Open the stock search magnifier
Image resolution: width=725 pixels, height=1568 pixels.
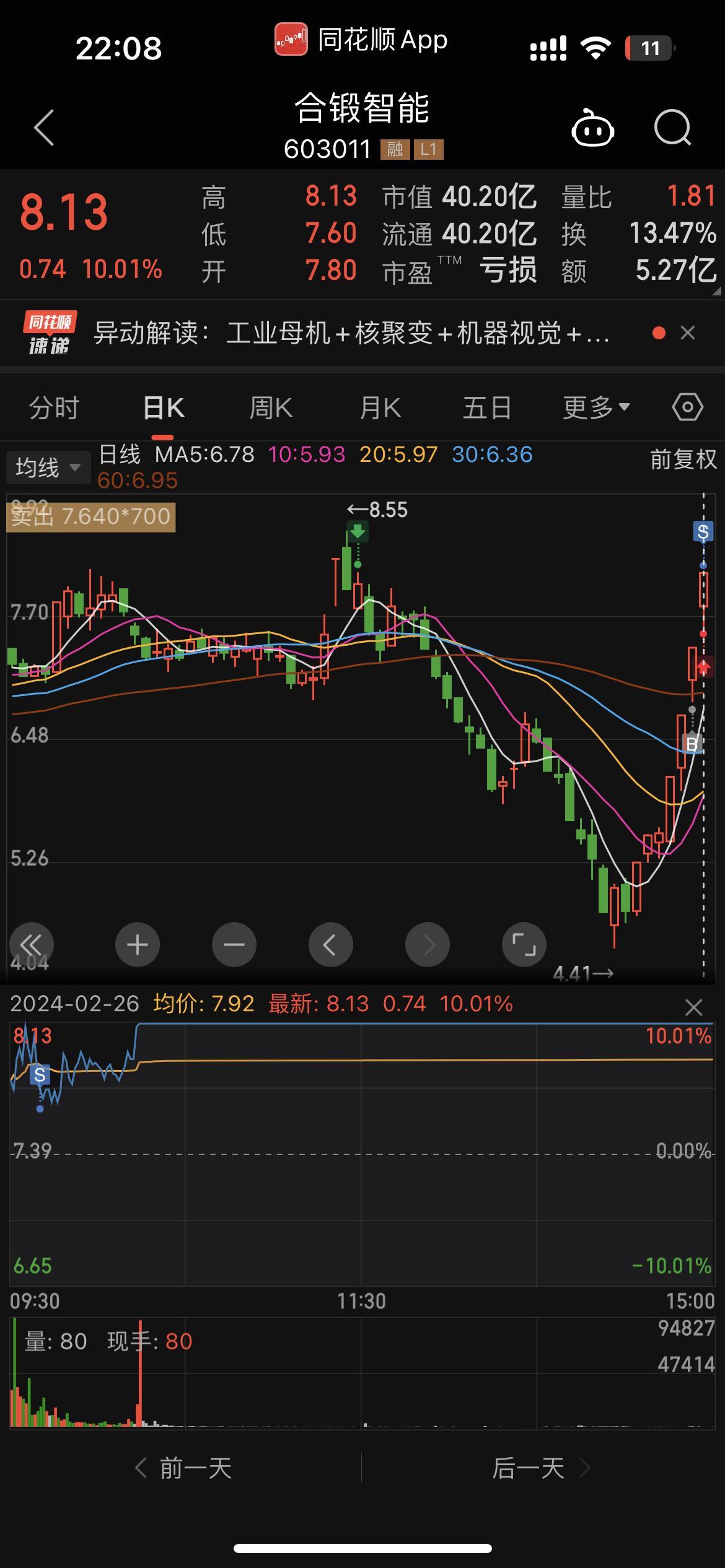click(x=674, y=128)
